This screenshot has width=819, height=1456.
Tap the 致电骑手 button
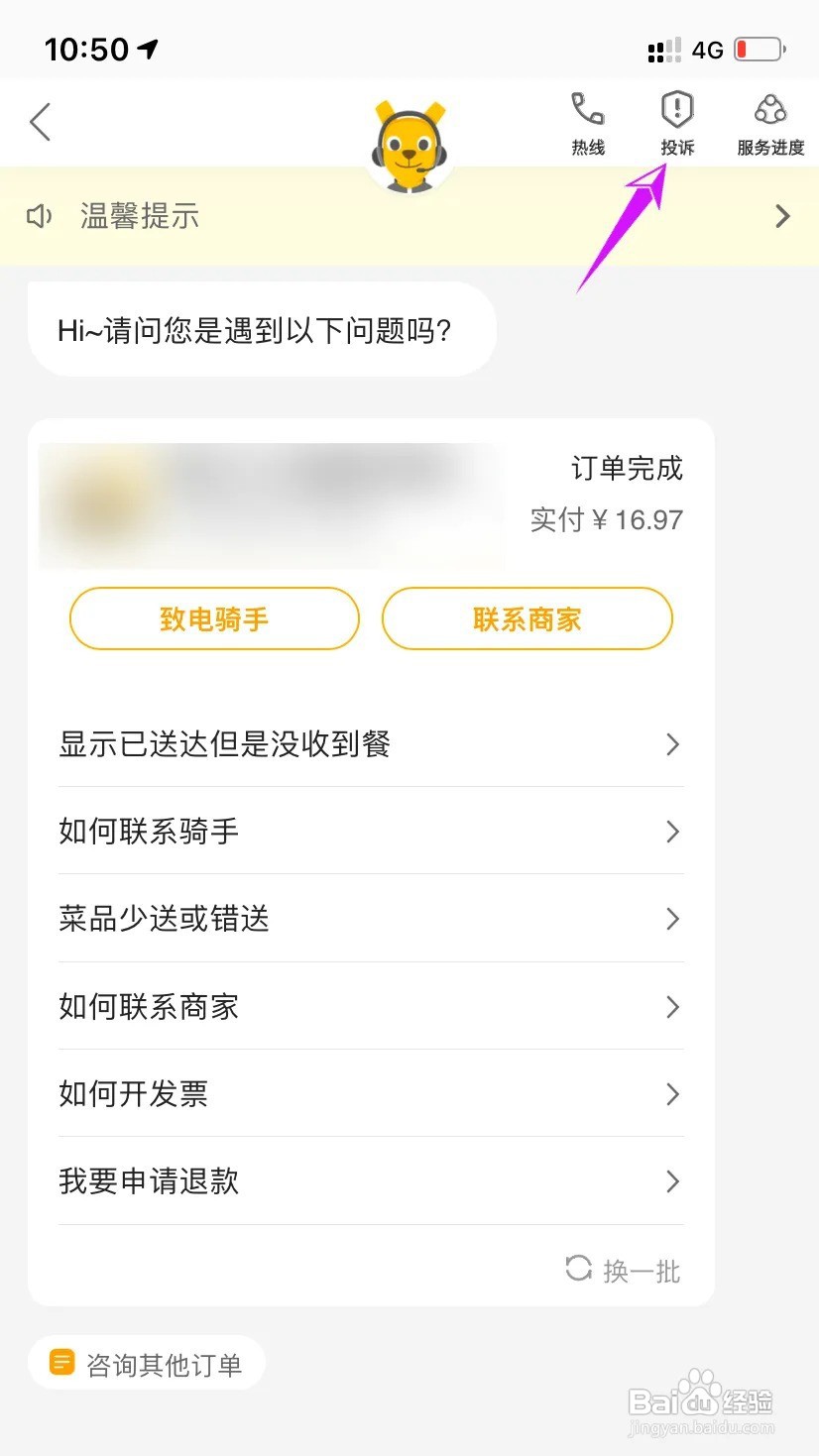click(x=214, y=618)
